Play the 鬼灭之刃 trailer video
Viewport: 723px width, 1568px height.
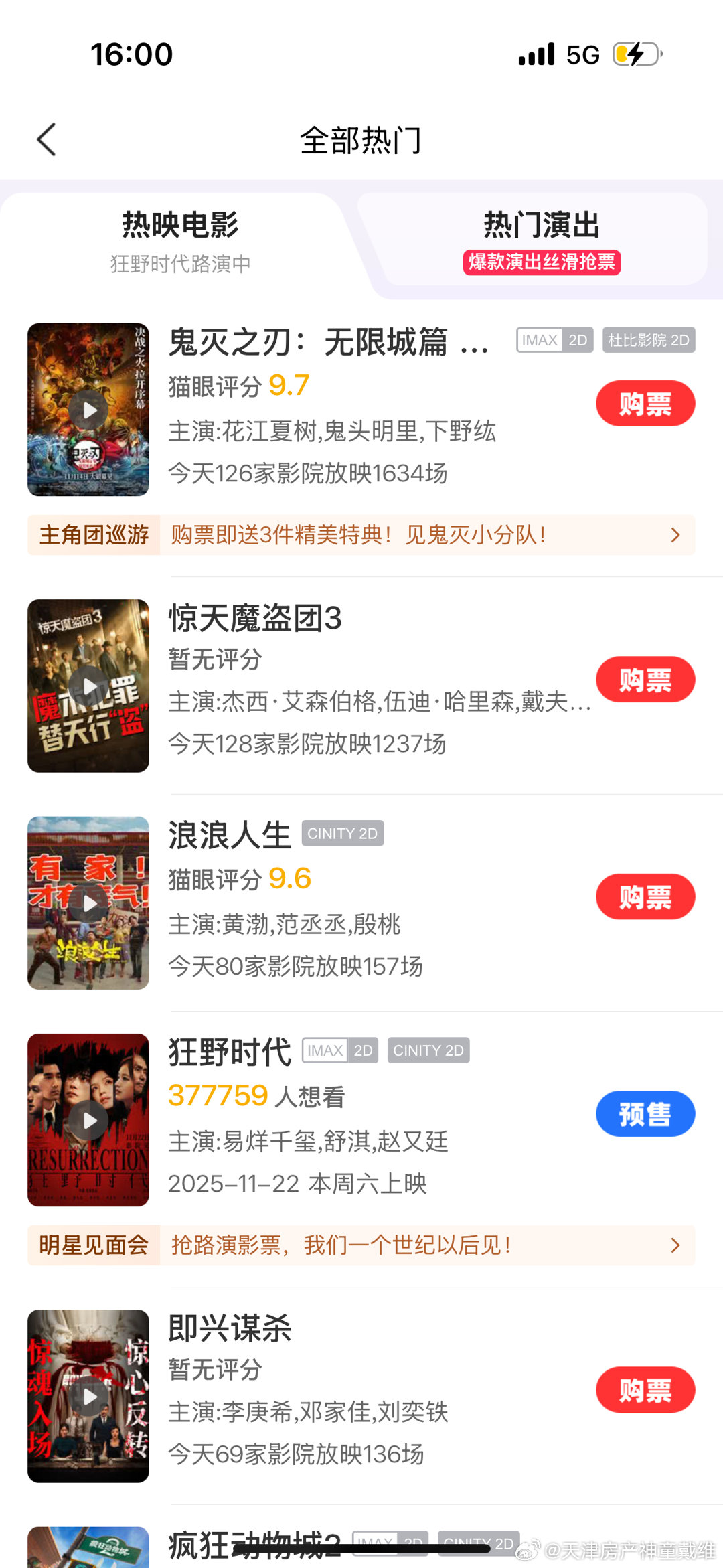(x=88, y=409)
